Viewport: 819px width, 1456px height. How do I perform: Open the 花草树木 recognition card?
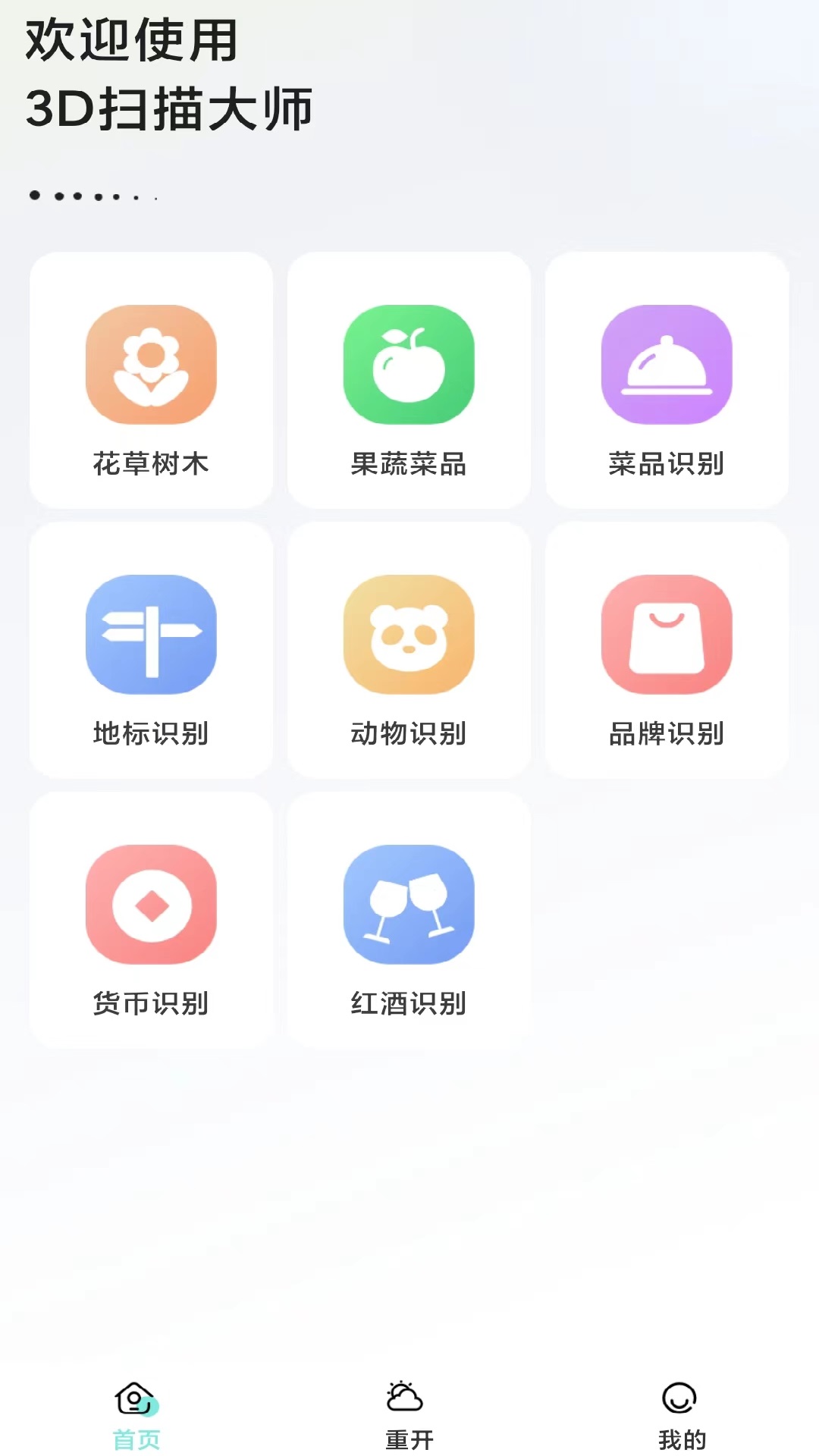(151, 379)
